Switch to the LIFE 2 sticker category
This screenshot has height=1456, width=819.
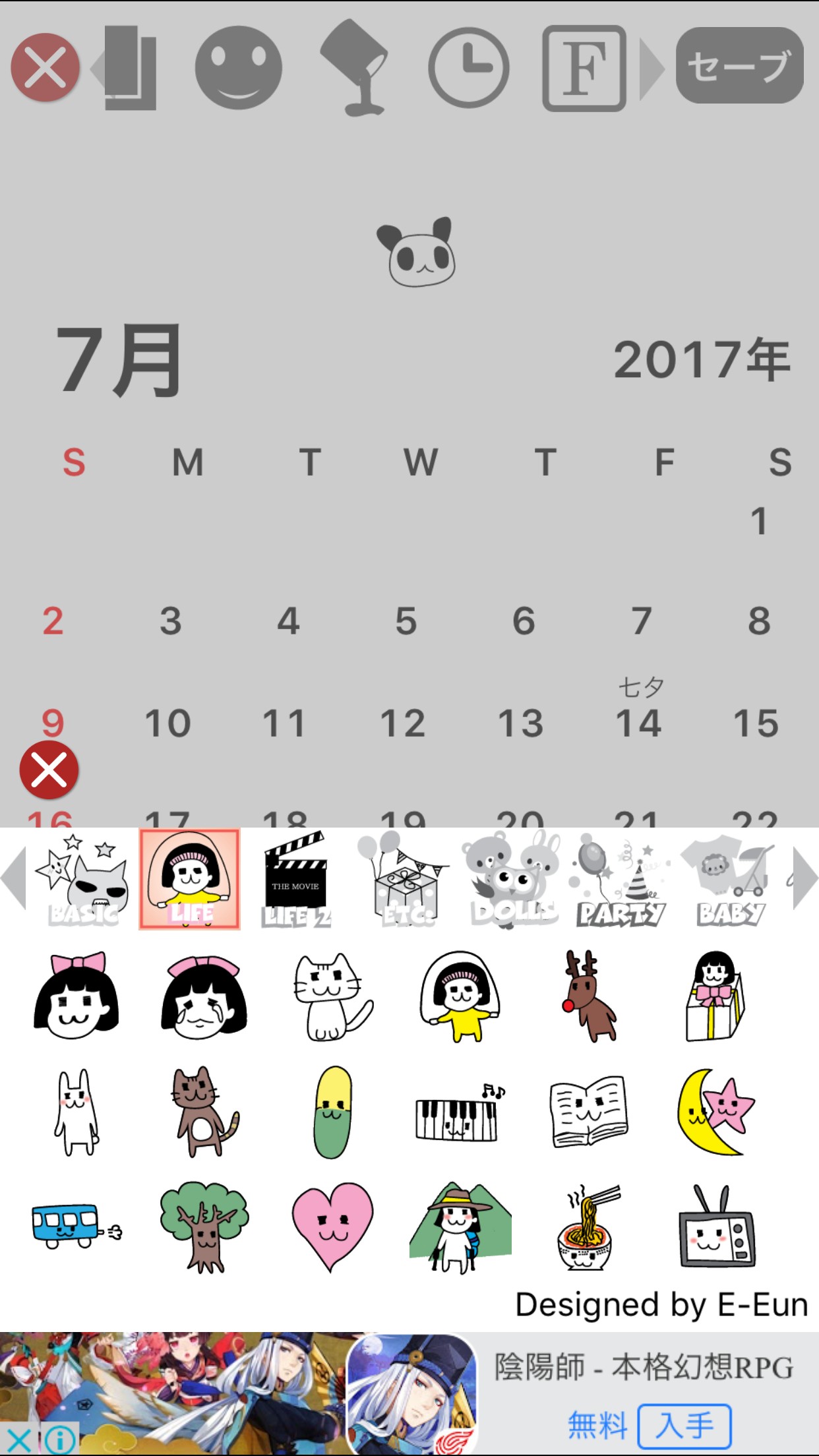click(295, 880)
